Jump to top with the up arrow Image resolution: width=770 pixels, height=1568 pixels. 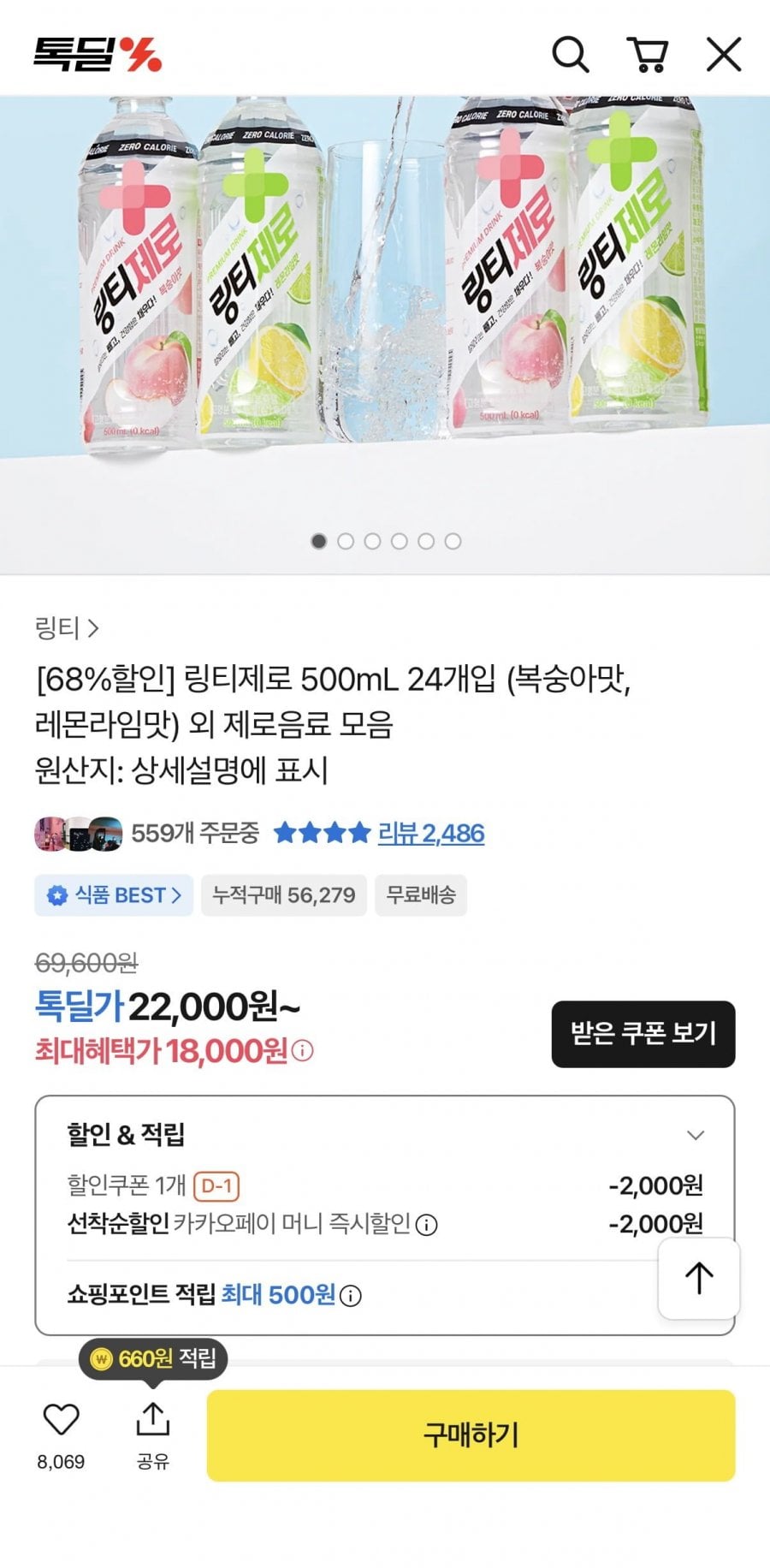[x=698, y=1278]
